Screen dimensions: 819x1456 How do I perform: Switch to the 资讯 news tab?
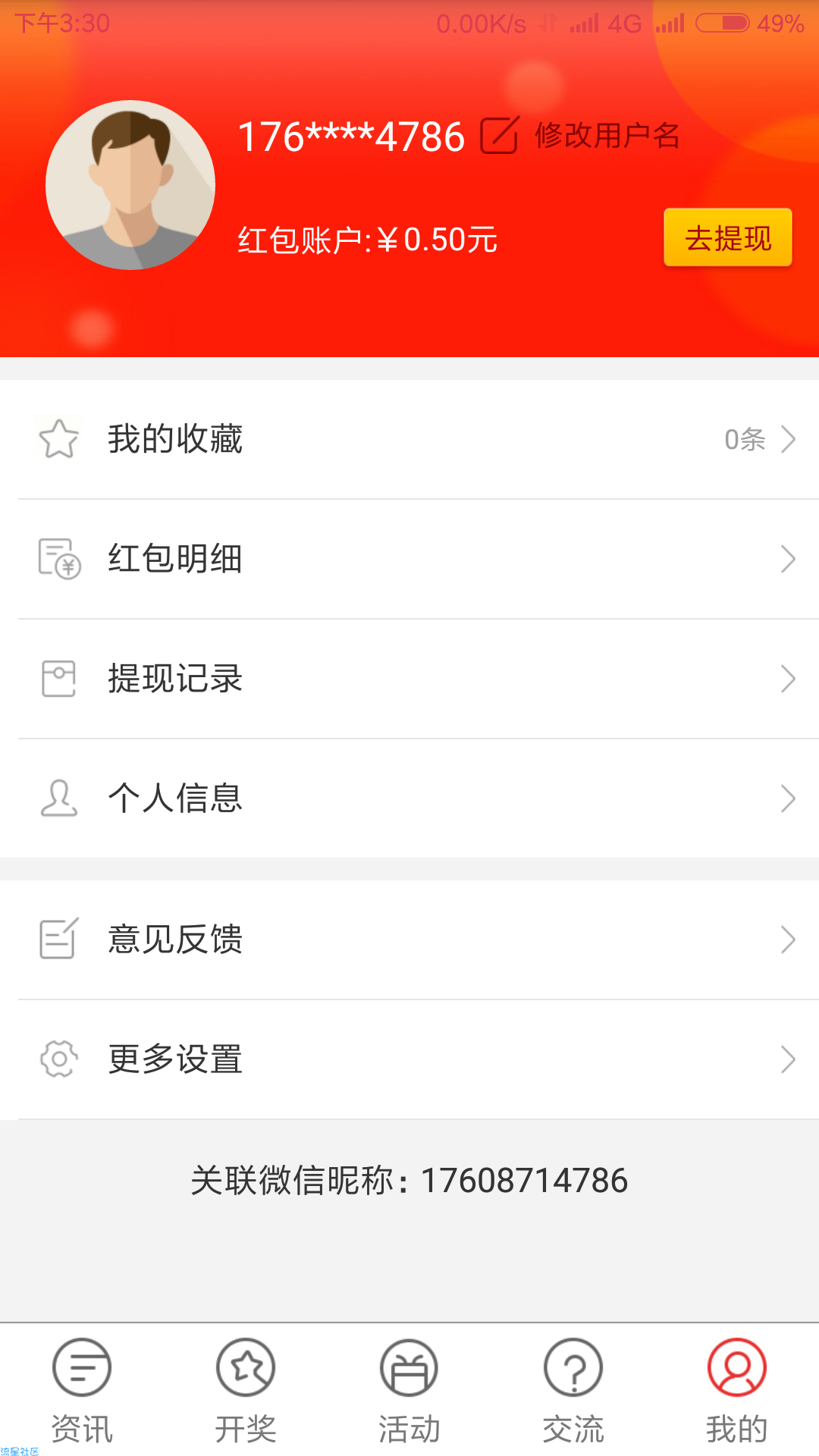point(82,1391)
